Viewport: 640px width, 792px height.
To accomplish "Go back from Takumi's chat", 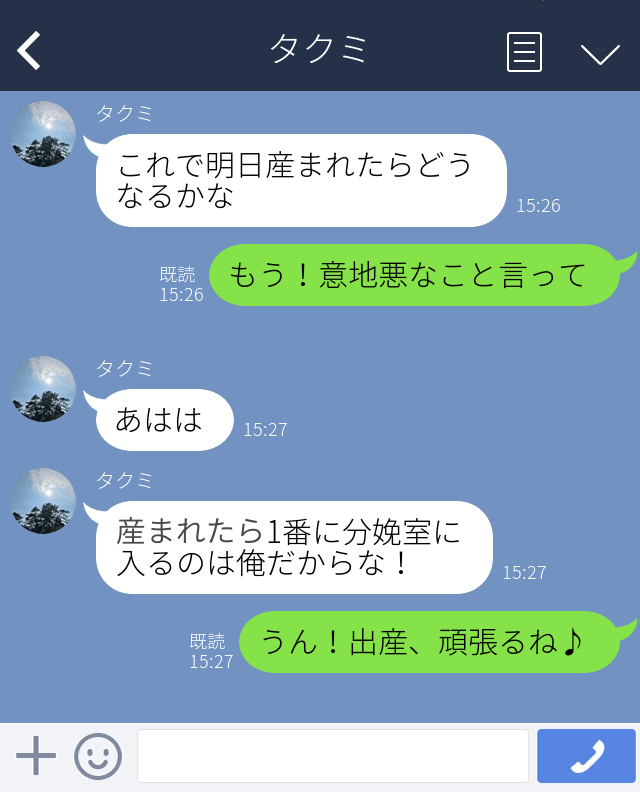I will [x=30, y=50].
